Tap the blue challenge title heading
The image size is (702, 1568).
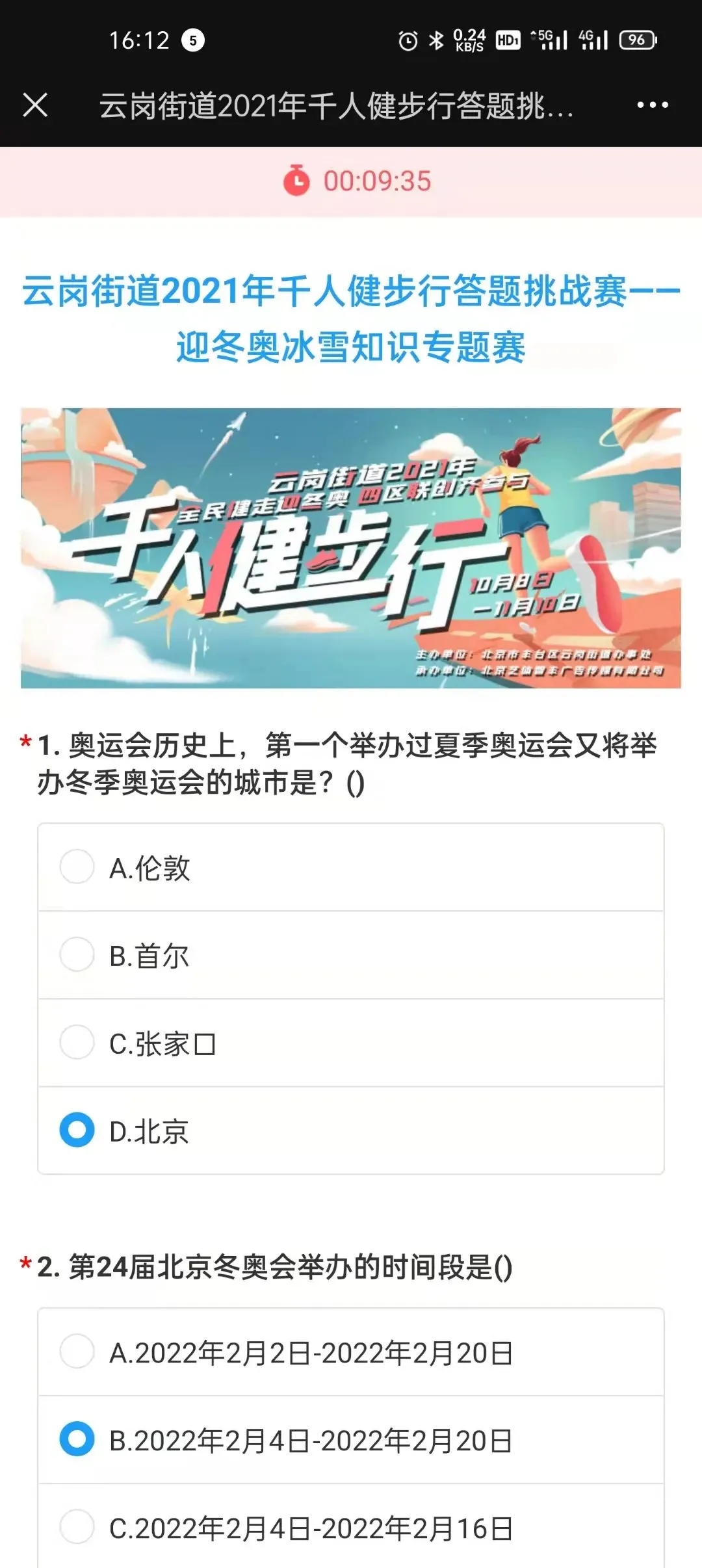tap(351, 319)
